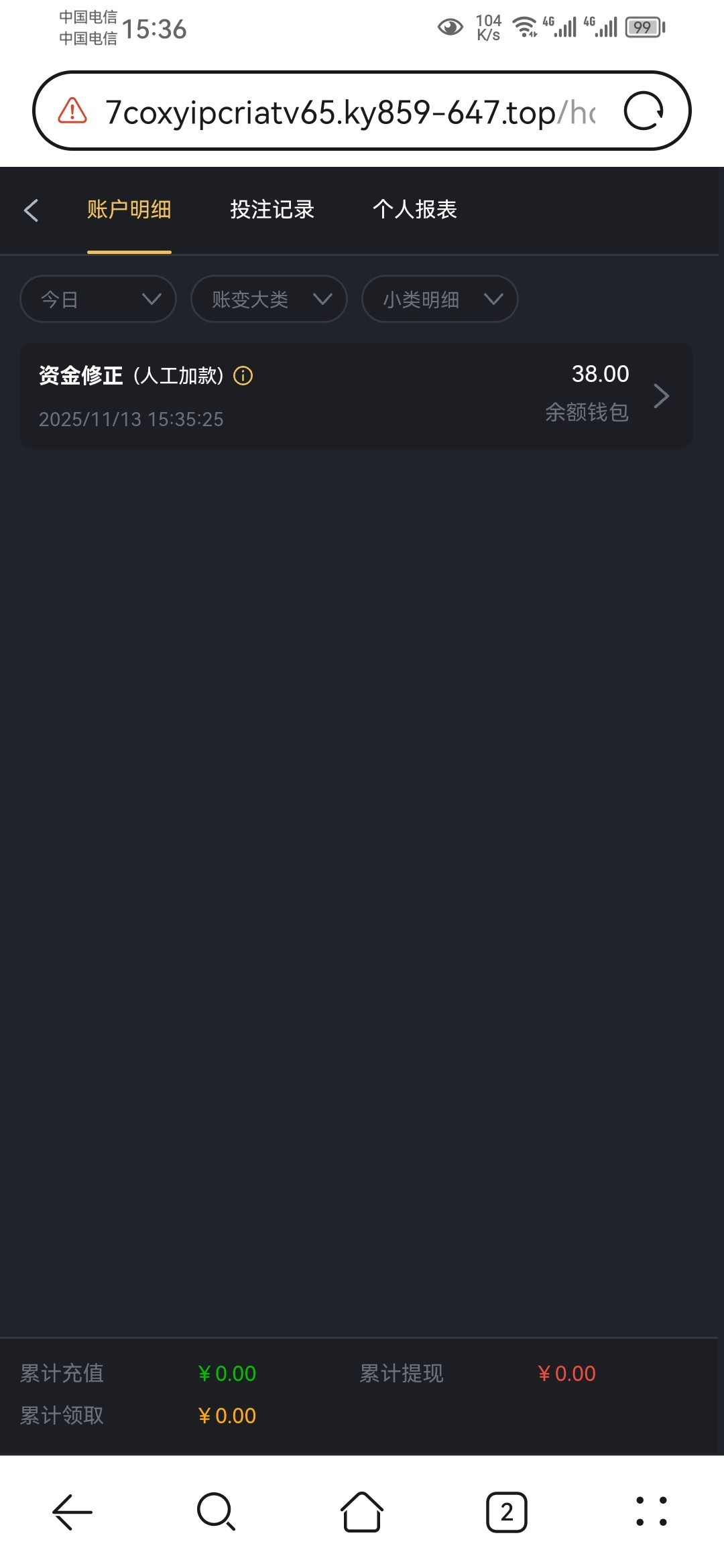The width and height of the screenshot is (724, 1568).
Task: Open the 资金修正 38.00 transaction record
Action: tap(355, 396)
